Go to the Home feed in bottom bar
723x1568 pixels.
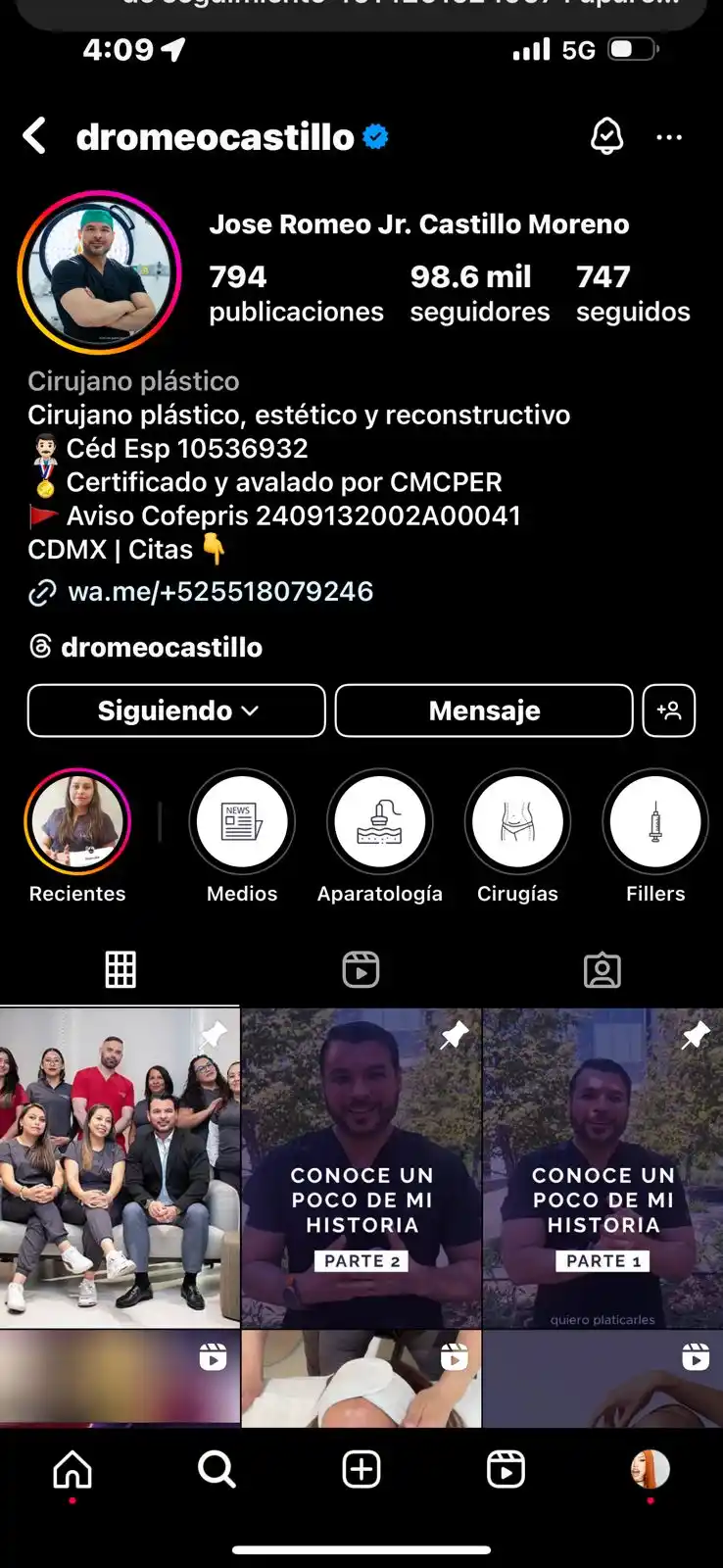72,1469
